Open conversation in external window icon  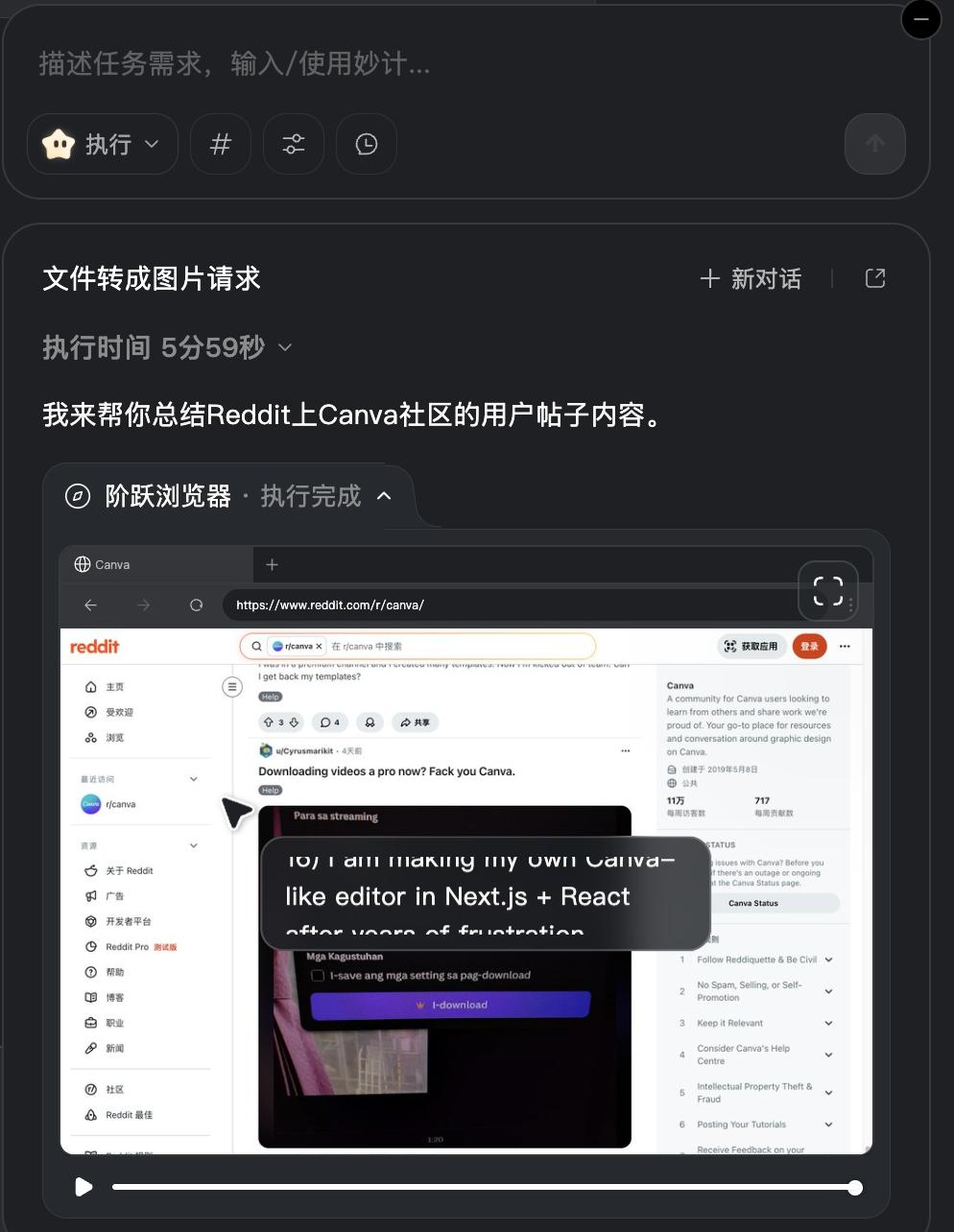(875, 278)
